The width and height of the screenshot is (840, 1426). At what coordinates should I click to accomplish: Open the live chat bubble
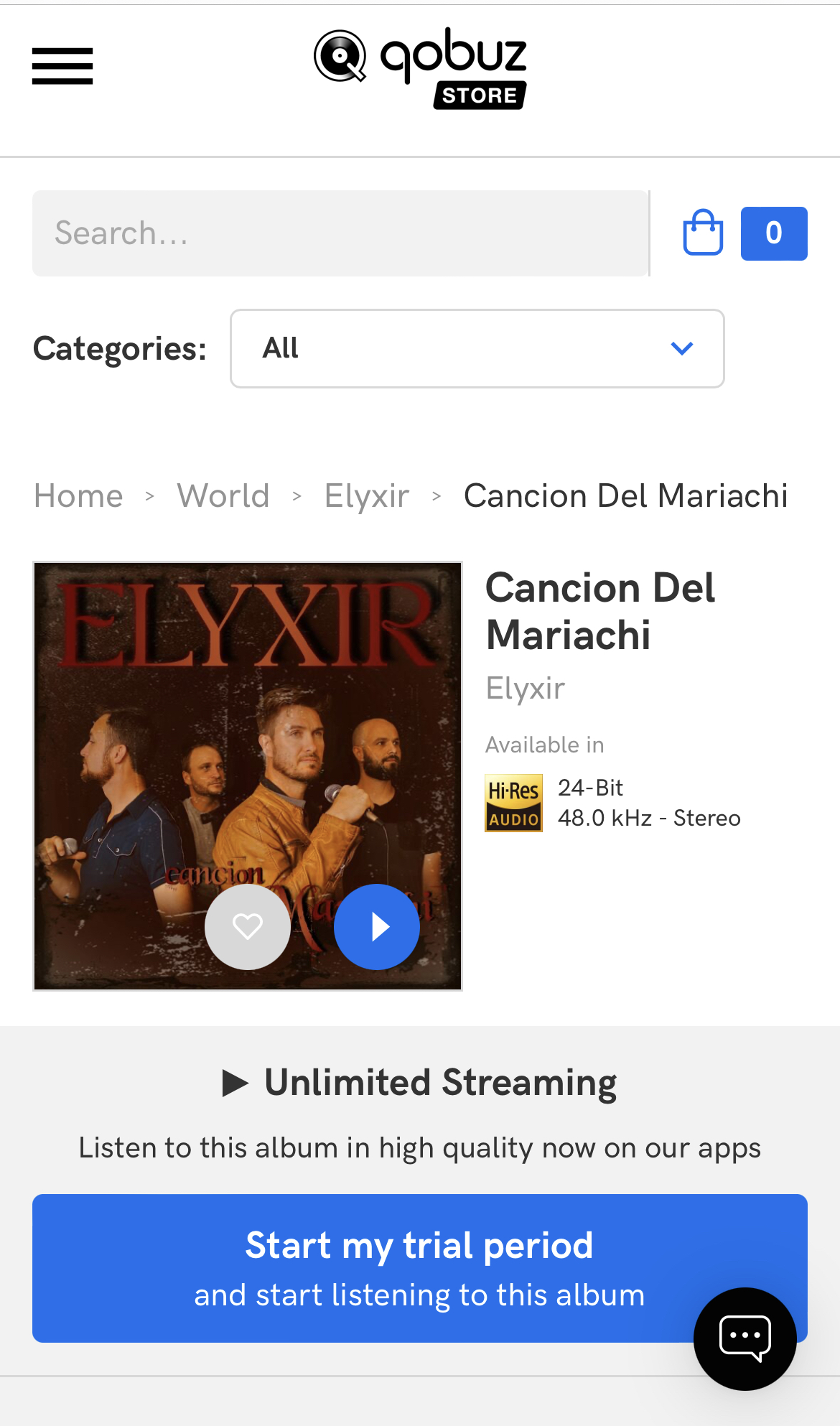(x=745, y=1338)
